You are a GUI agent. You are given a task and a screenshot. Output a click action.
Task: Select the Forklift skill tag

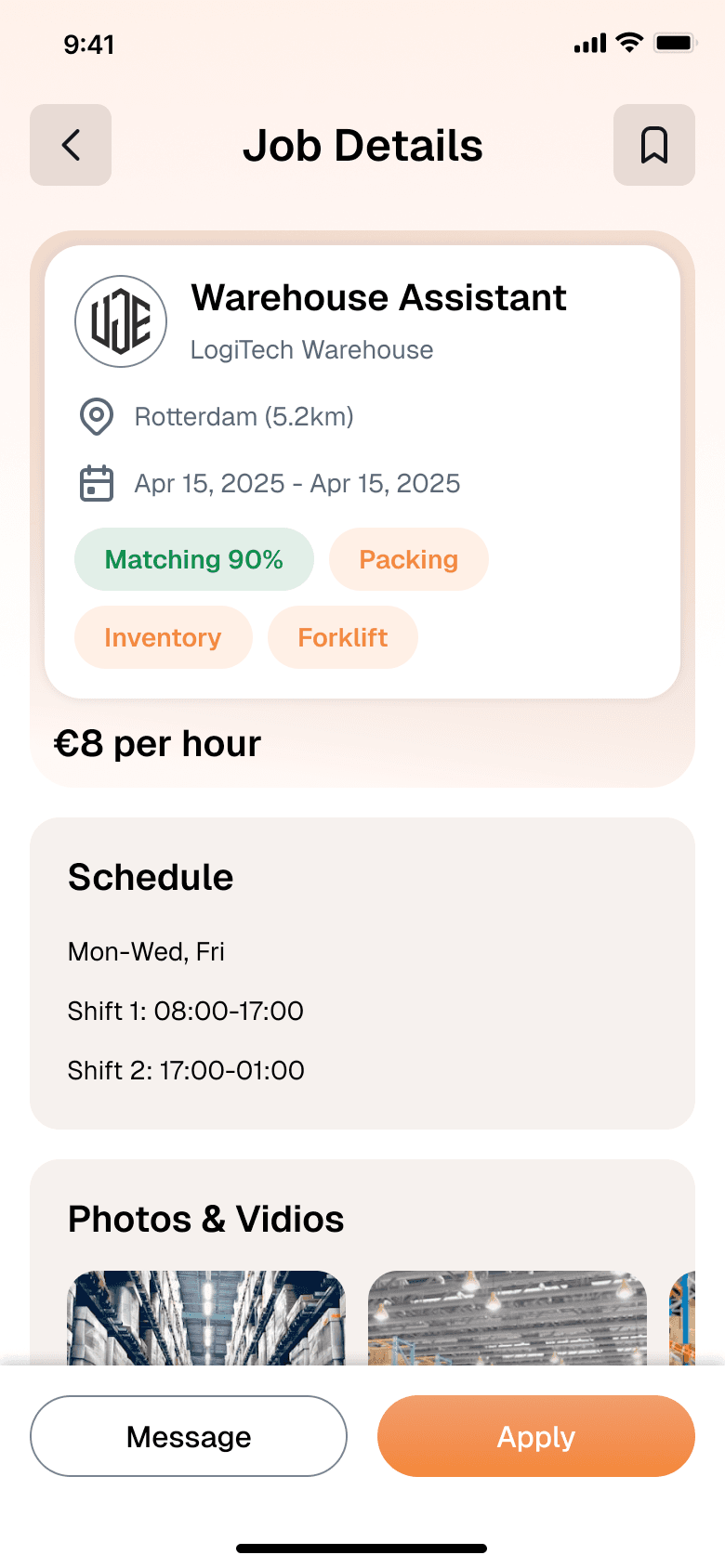pyautogui.click(x=342, y=636)
